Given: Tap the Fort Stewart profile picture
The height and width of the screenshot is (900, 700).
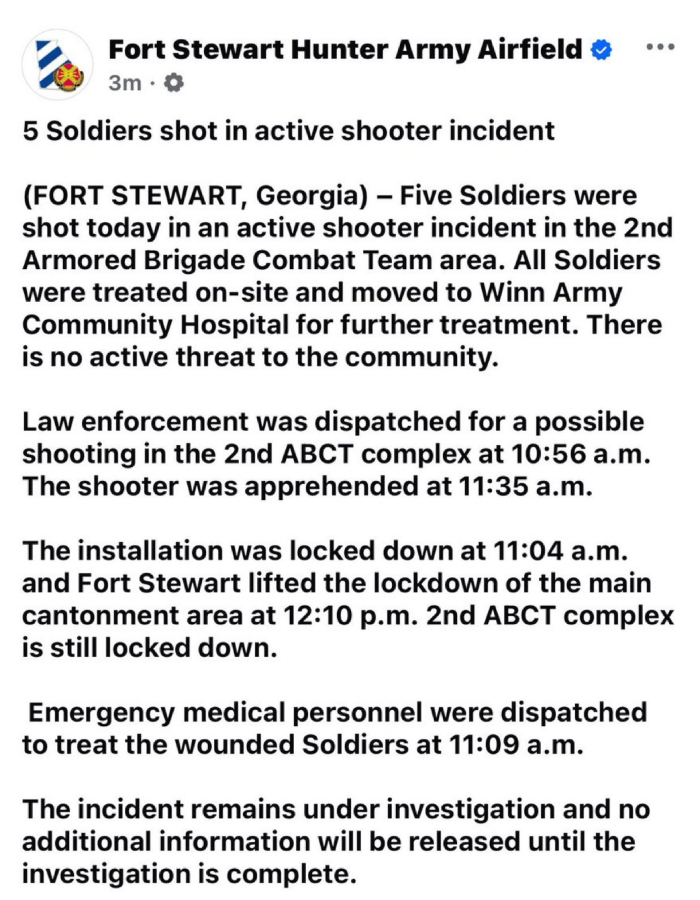Looking at the screenshot, I should coord(57,65).
